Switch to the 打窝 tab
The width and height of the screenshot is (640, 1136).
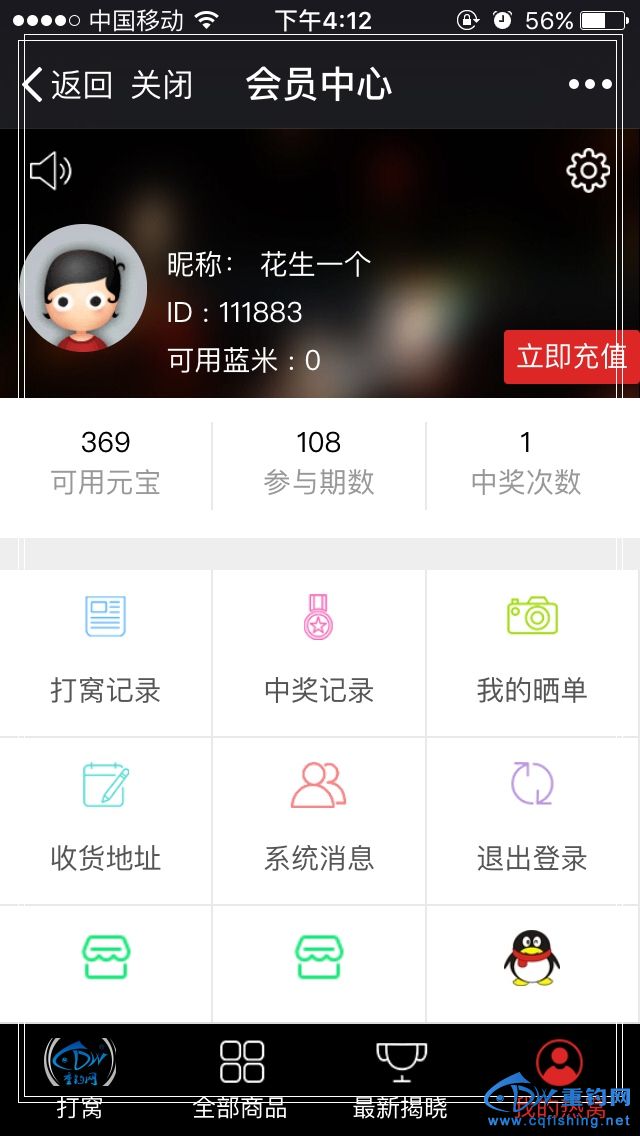pyautogui.click(x=79, y=1078)
